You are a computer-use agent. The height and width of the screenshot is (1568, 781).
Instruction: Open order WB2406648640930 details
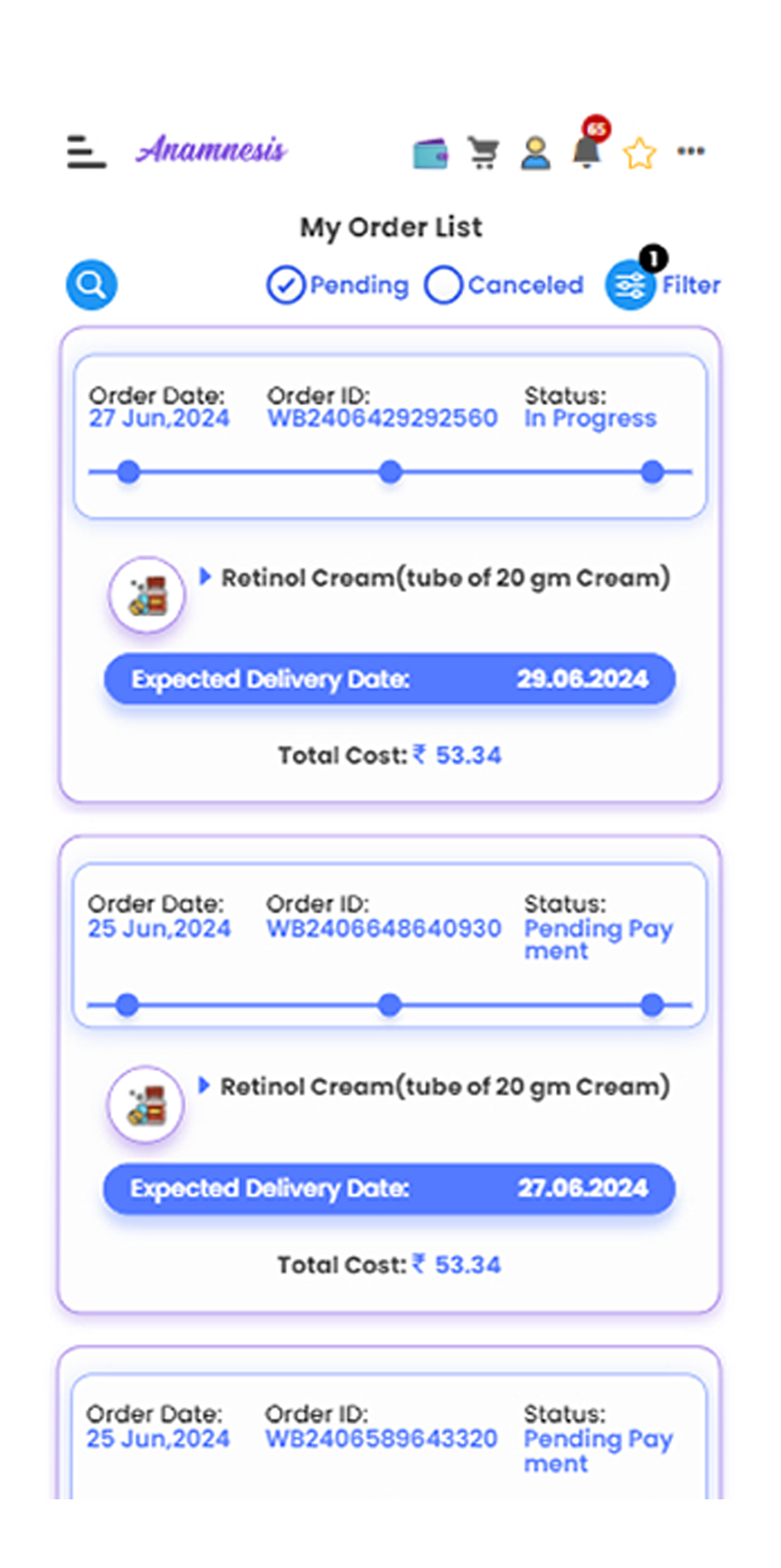(384, 929)
